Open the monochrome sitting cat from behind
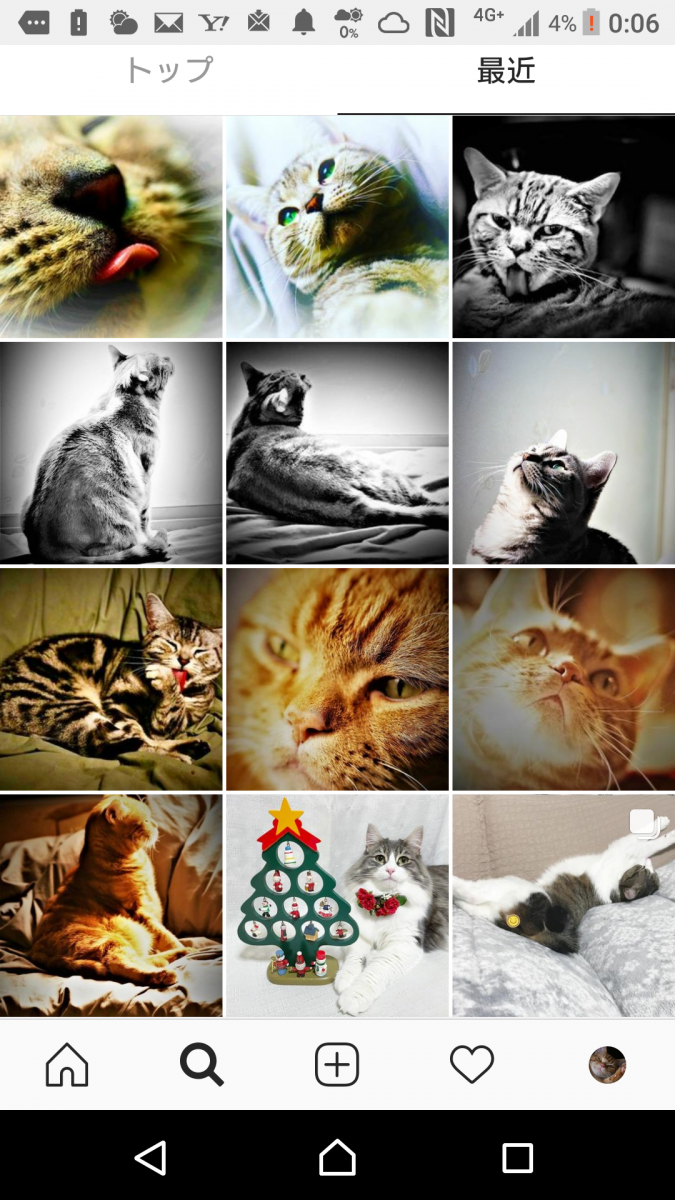 (111, 453)
